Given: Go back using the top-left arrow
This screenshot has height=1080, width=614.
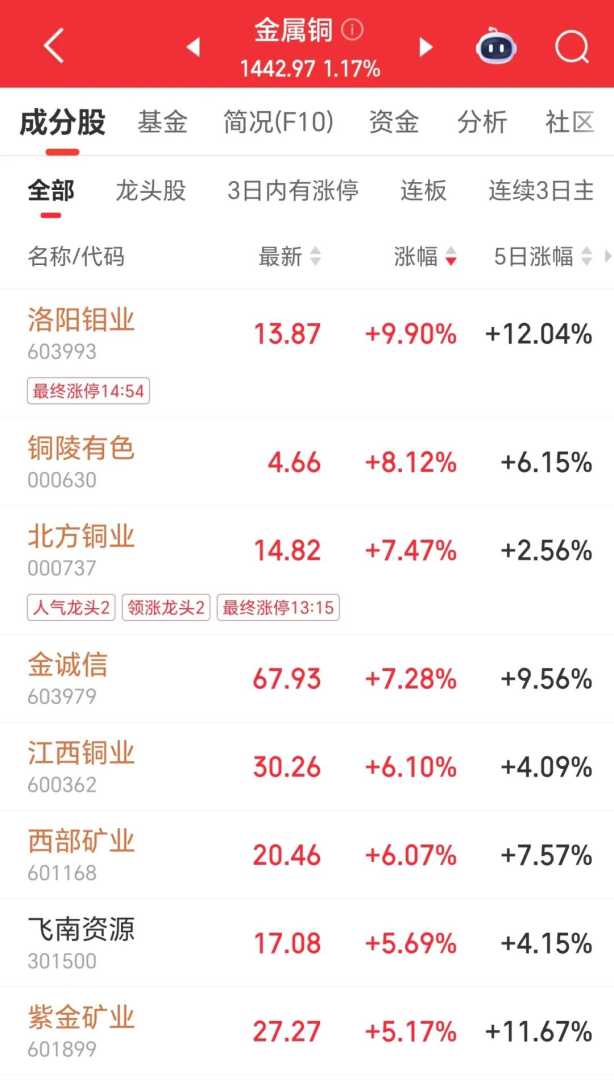Looking at the screenshot, I should click(54, 46).
